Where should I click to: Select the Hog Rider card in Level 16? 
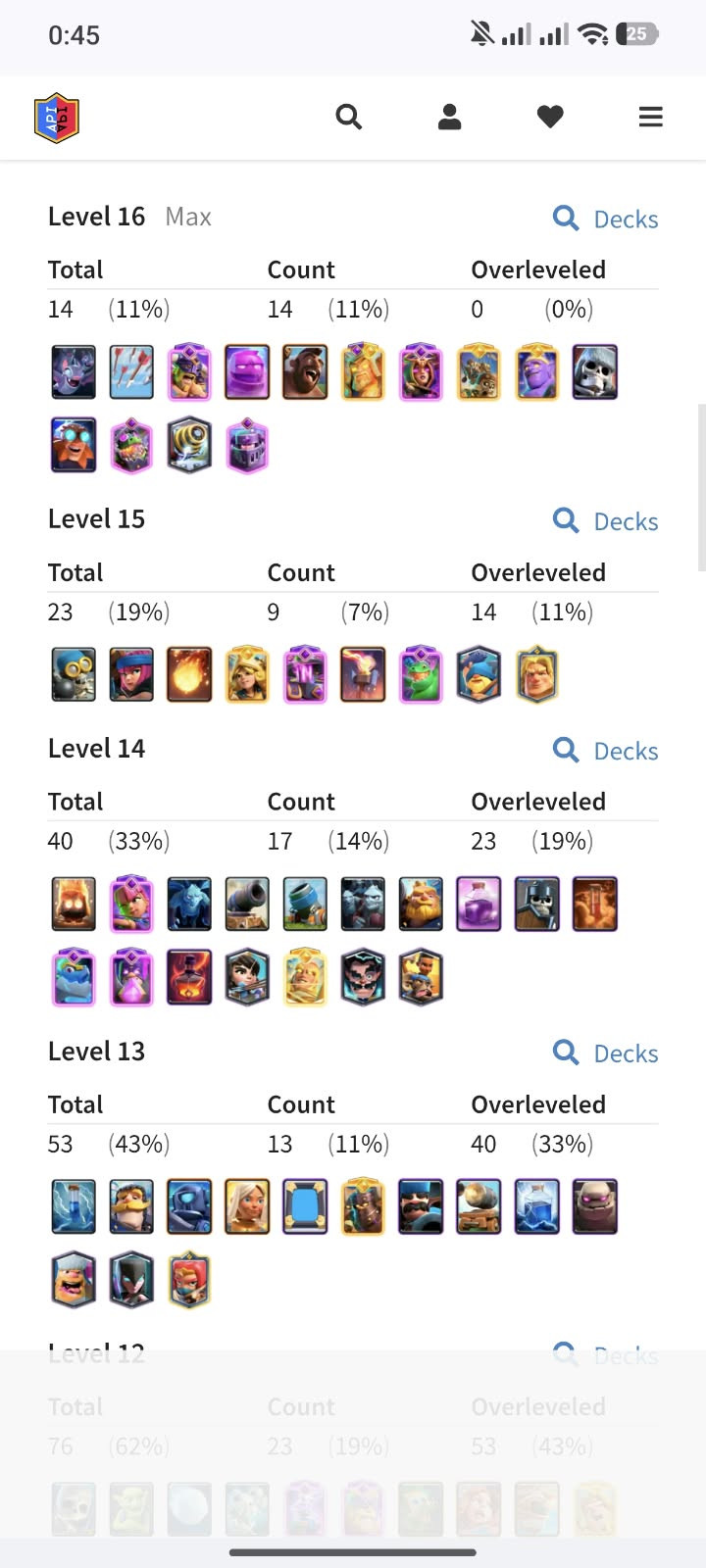pos(305,372)
